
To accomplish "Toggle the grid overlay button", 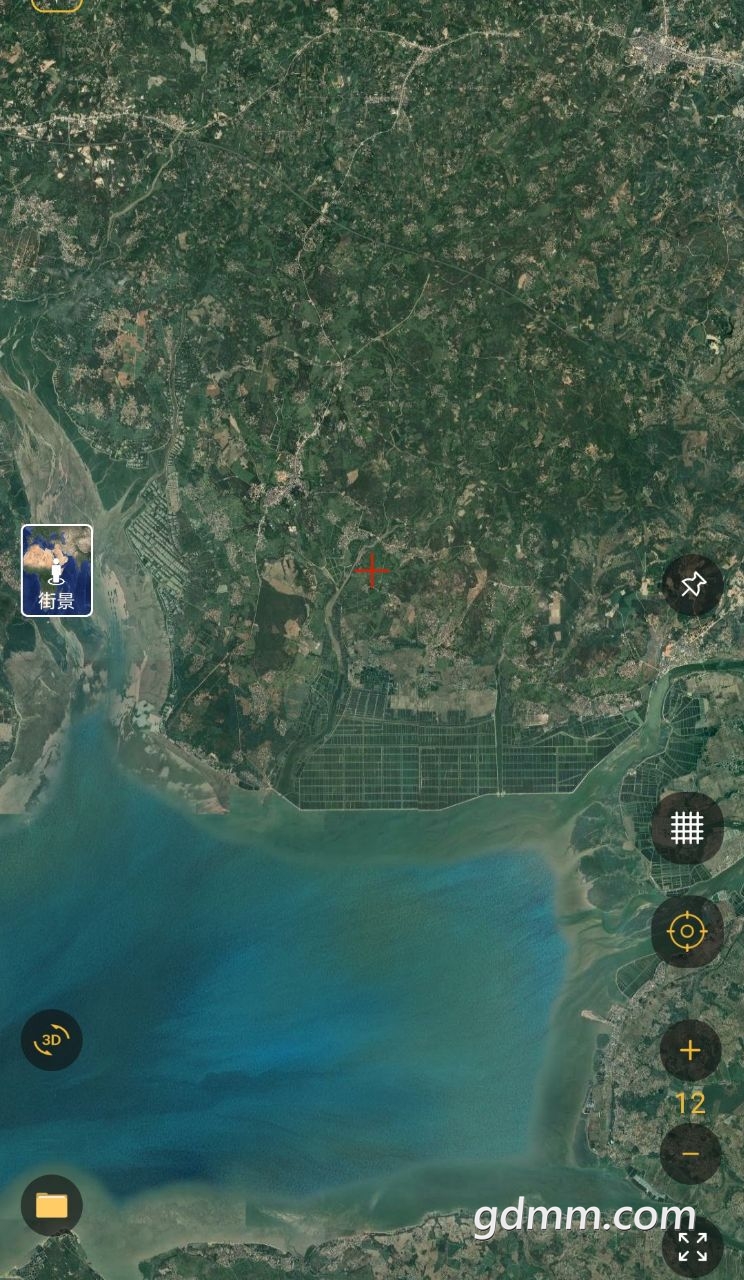I will (687, 828).
